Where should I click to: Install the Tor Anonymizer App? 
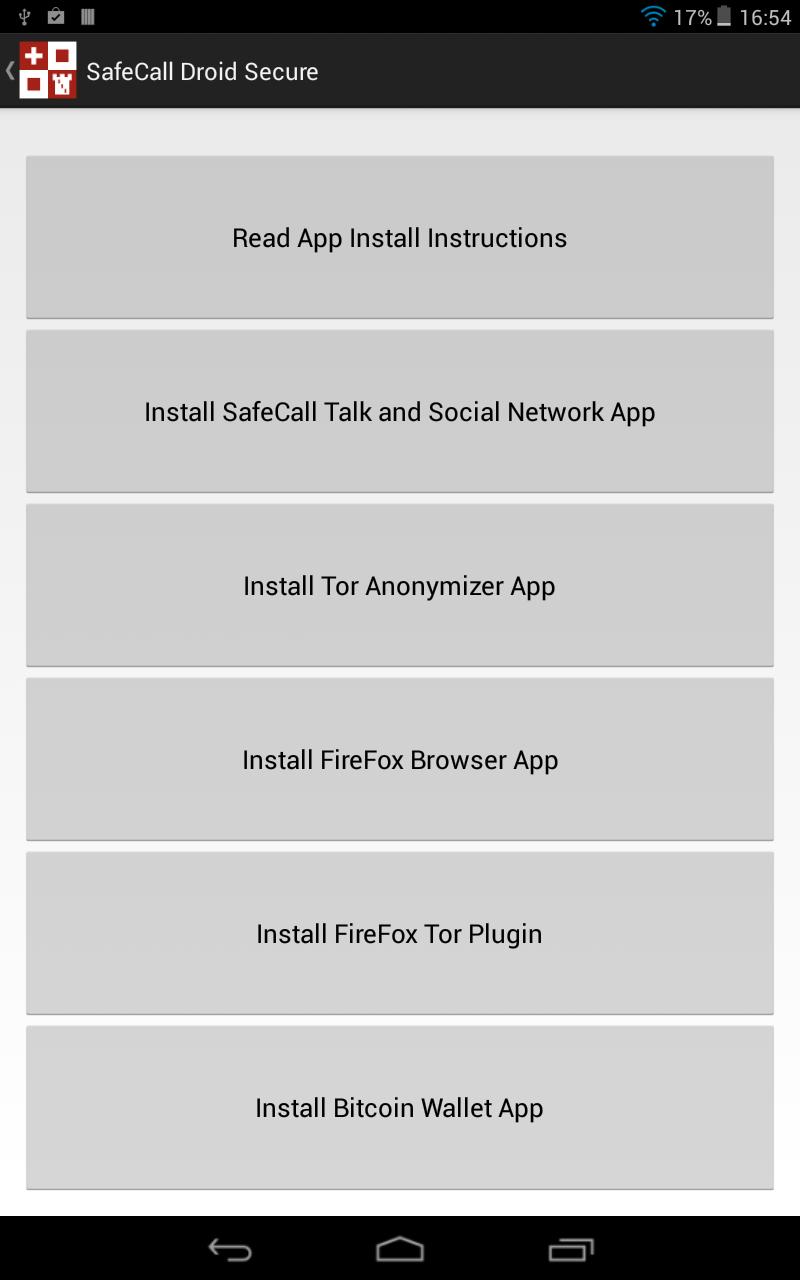click(400, 586)
